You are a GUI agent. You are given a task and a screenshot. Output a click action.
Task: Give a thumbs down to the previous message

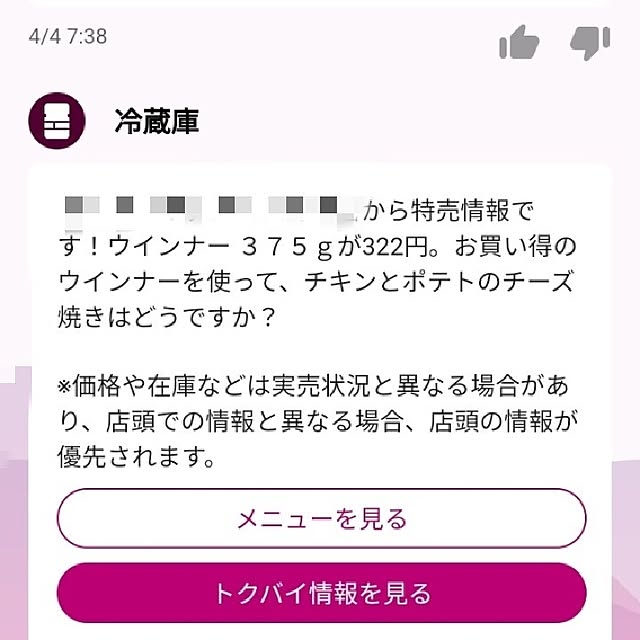589,41
